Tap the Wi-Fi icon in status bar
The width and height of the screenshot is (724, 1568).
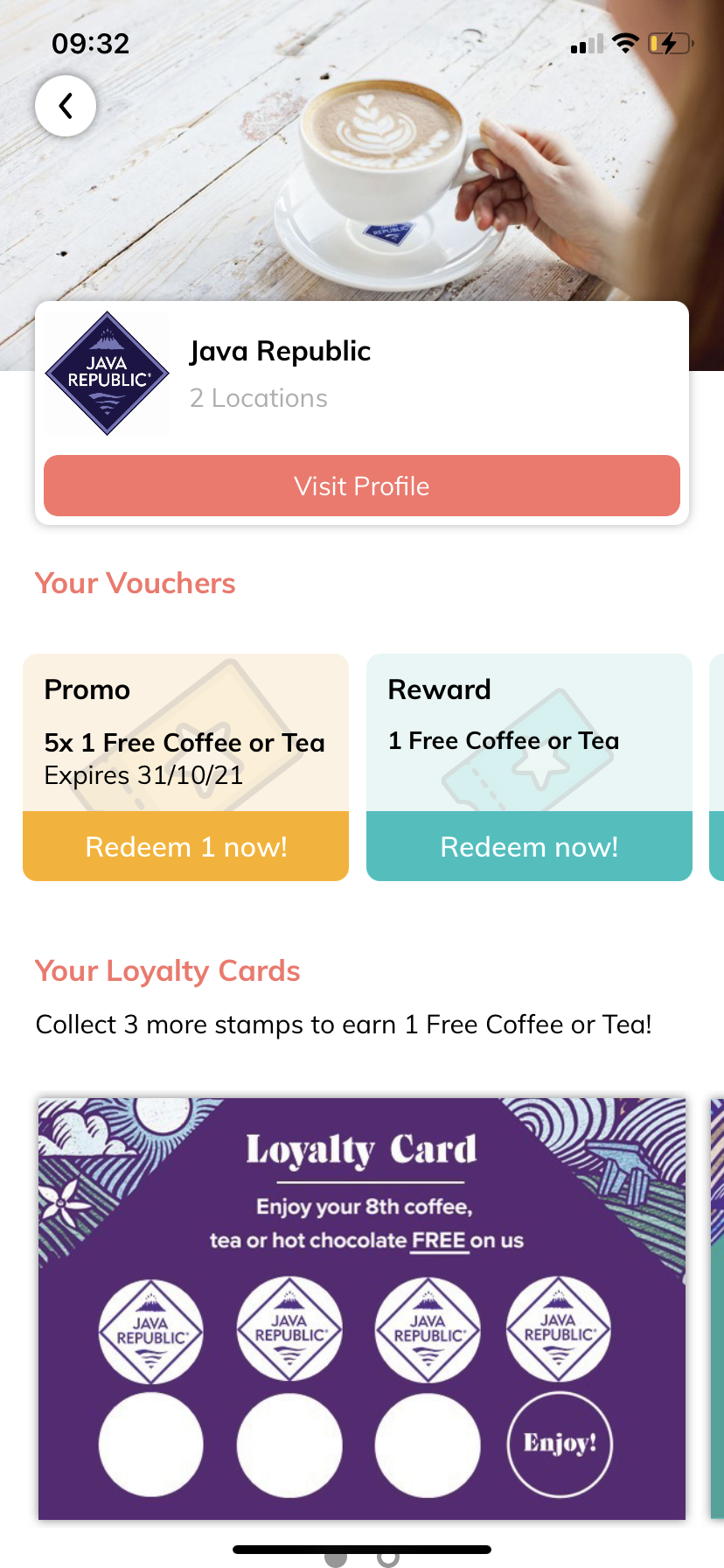(626, 42)
